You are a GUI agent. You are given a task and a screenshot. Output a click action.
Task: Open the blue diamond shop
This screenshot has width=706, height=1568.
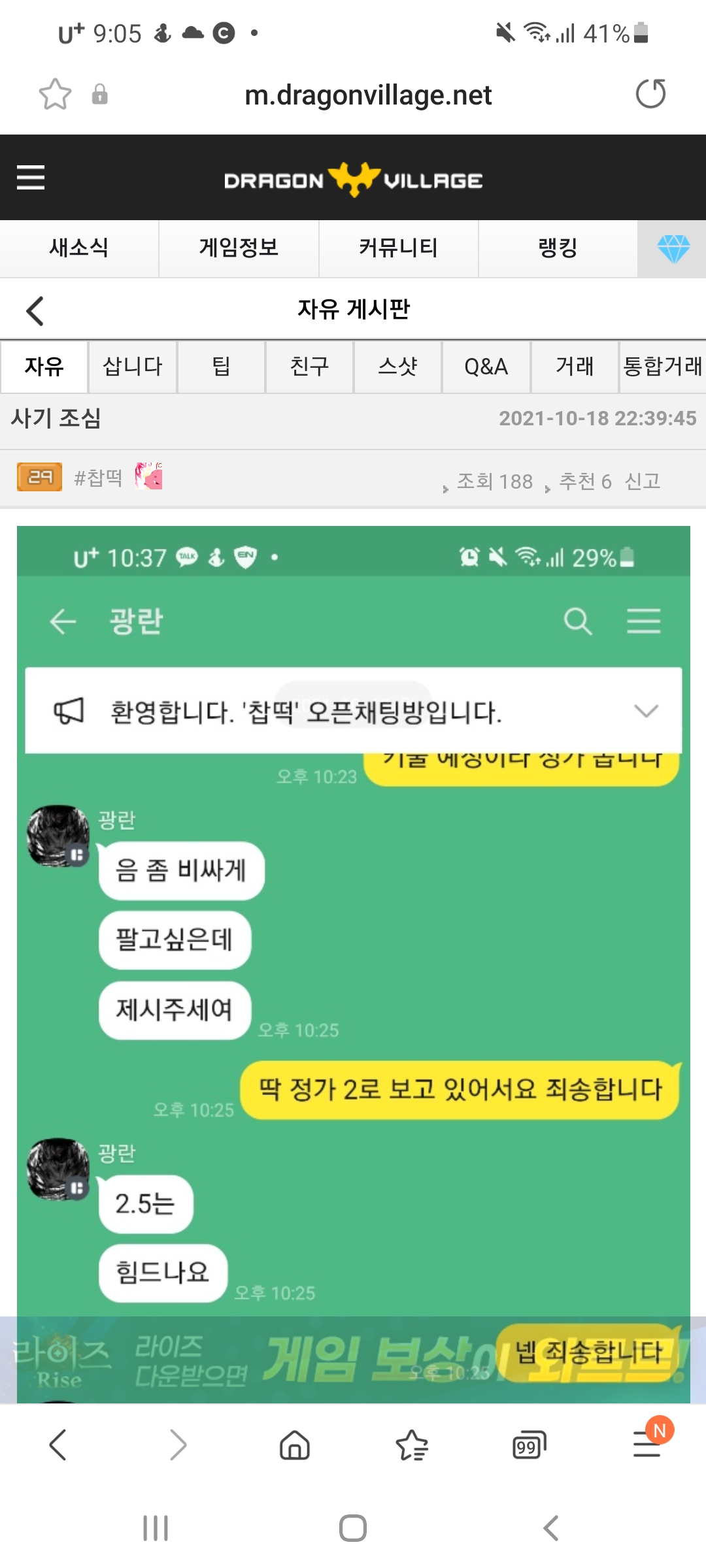point(673,248)
